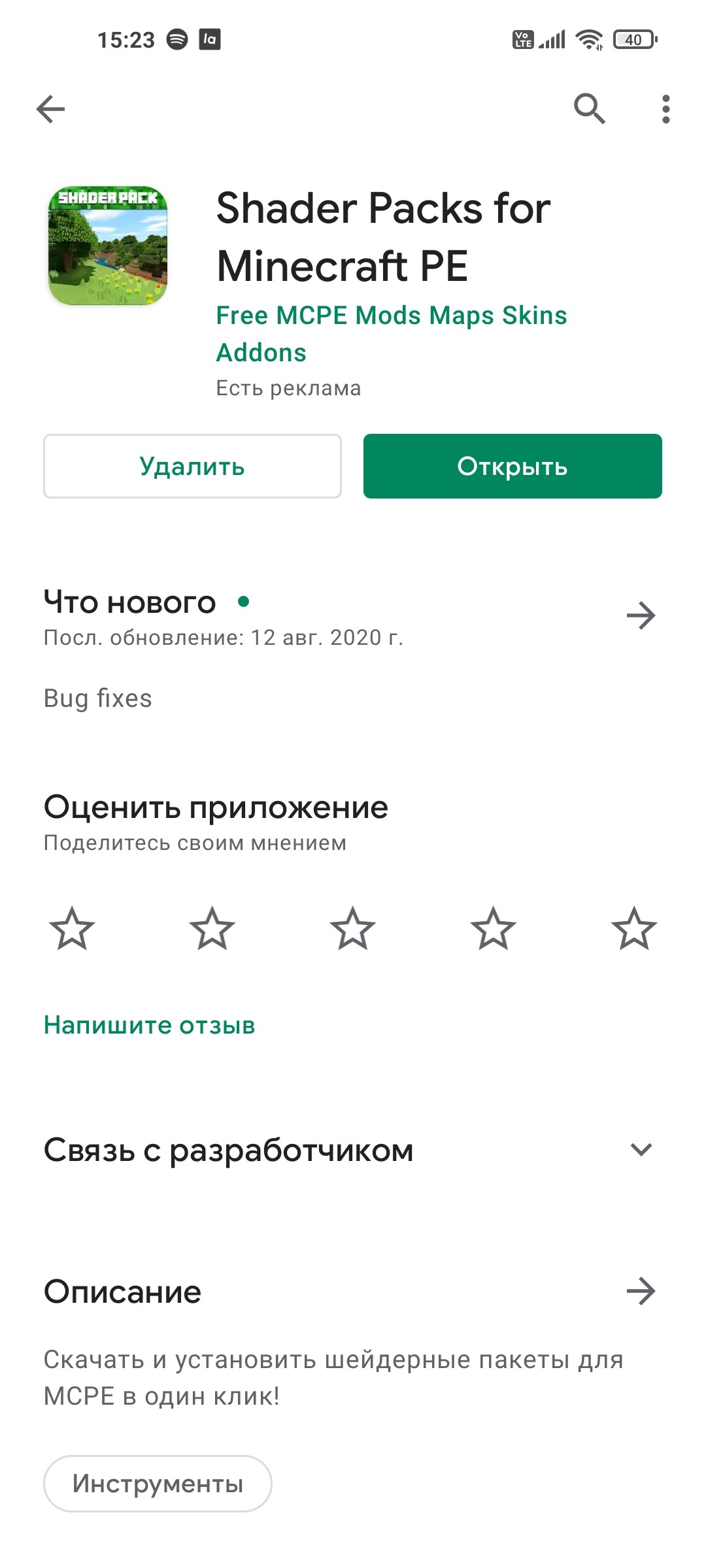Open developer Free MCPE Mods Maps Skins Addons
Screen dimensions: 706x1568
392,334
